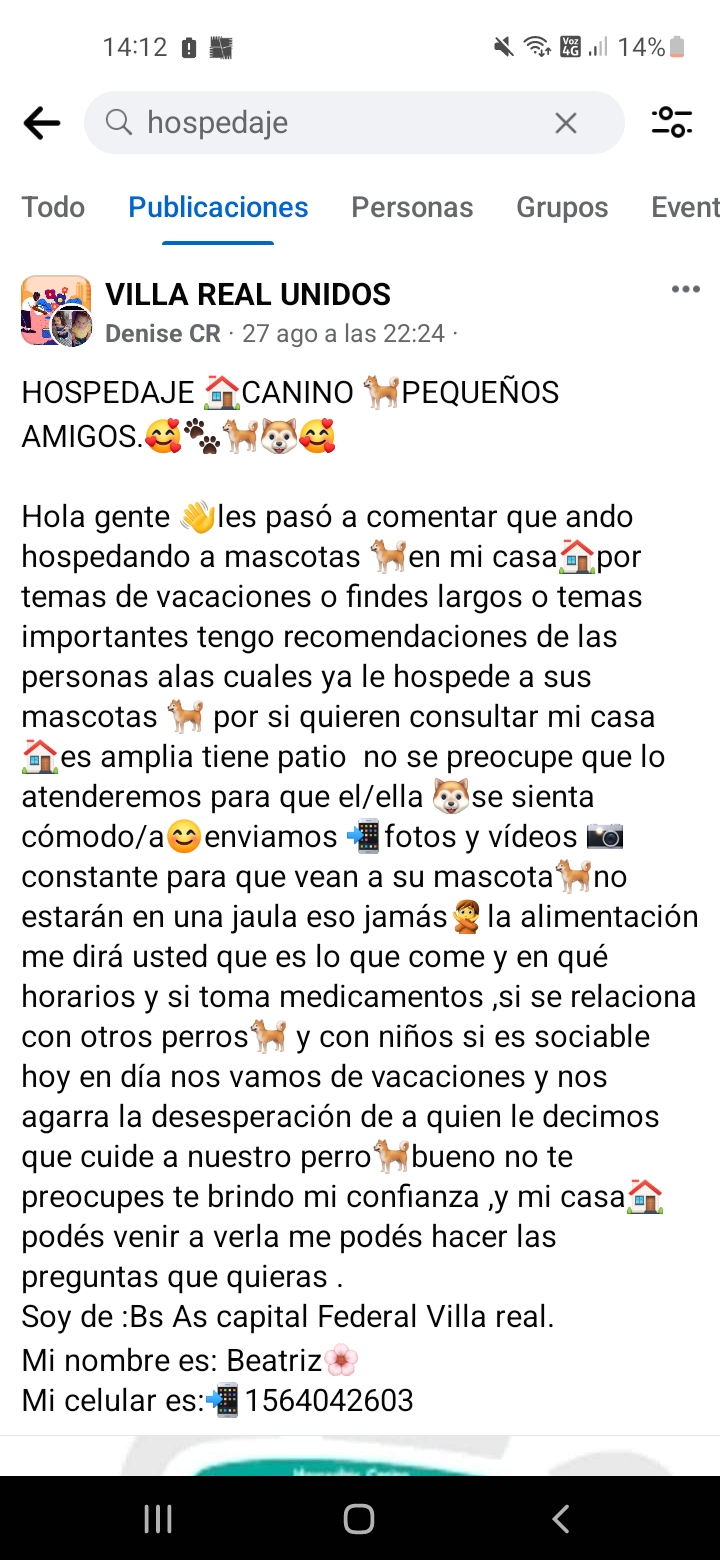Select the Publicaciones tab

218,207
